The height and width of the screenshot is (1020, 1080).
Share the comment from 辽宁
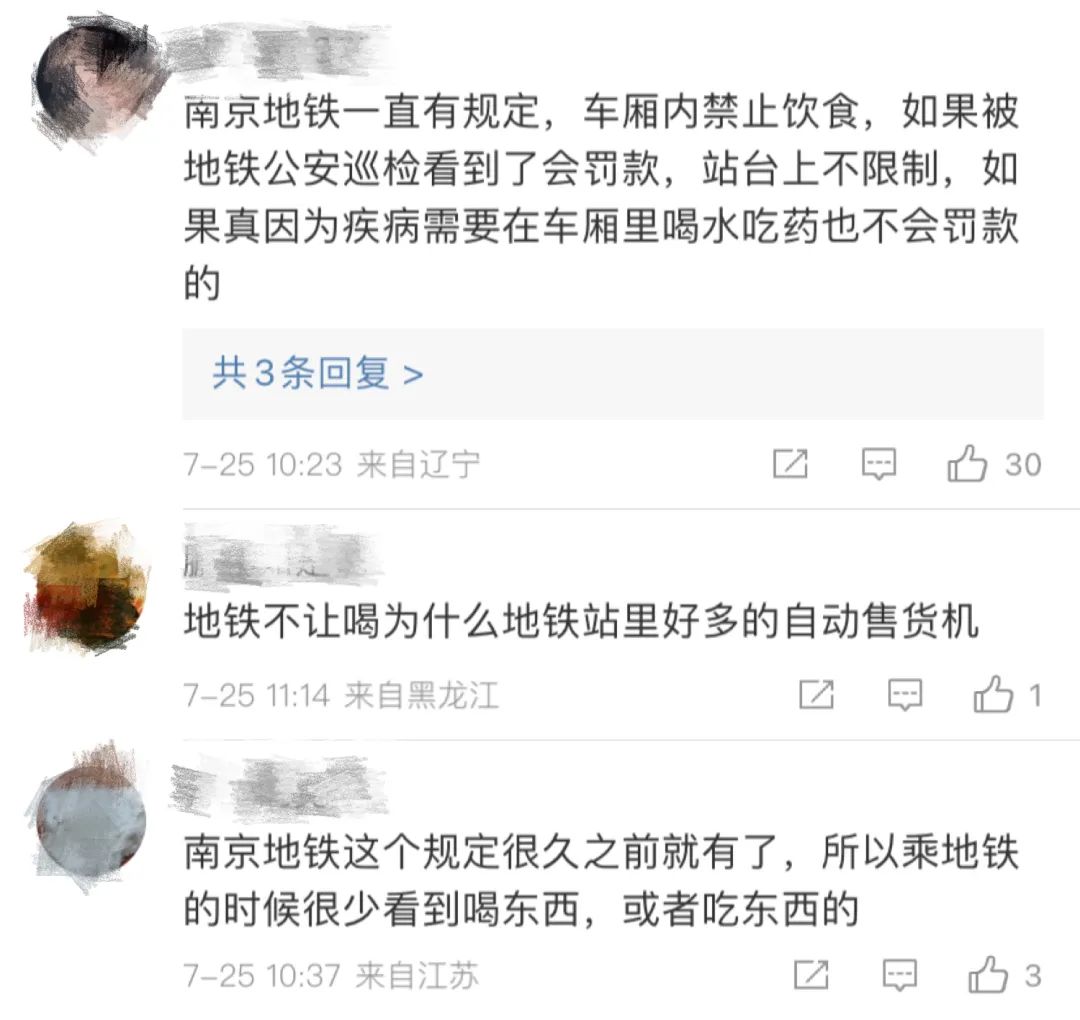[790, 464]
